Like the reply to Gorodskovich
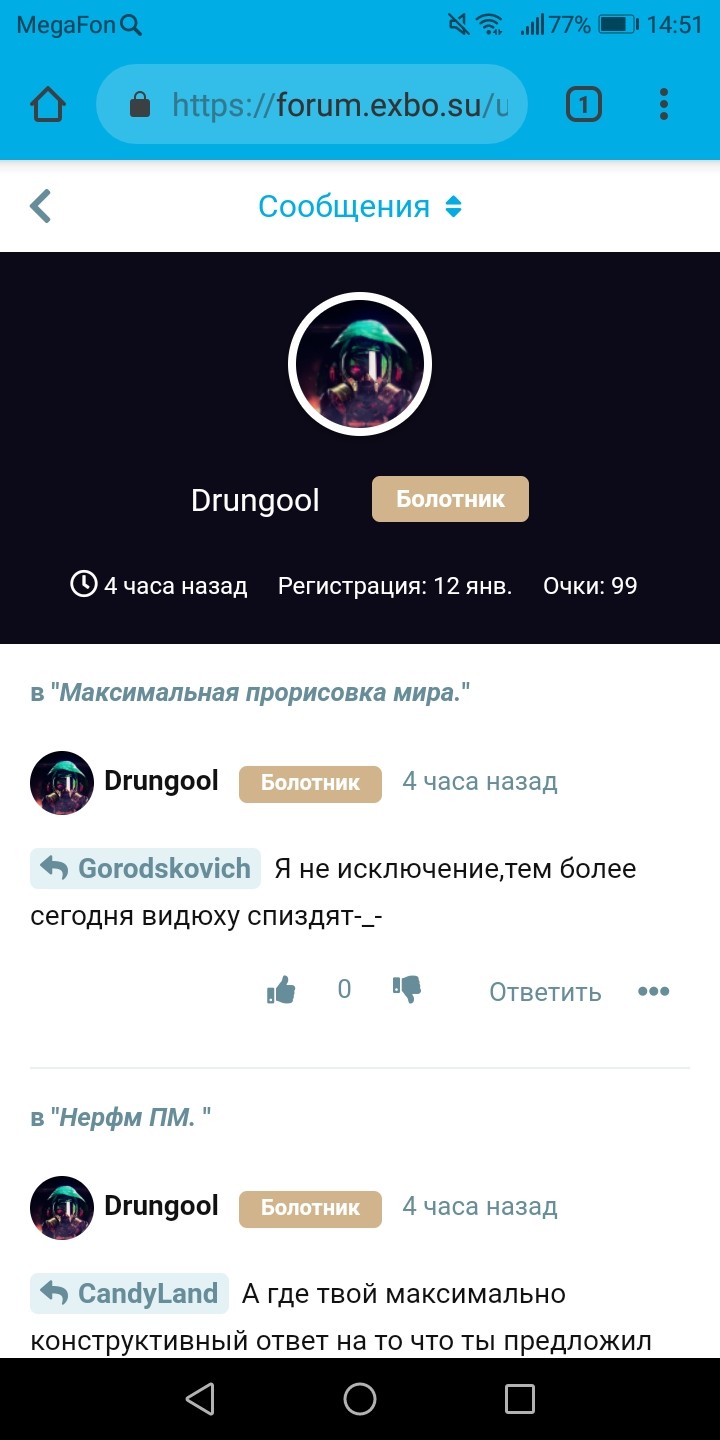Screen dimensions: 720x1440 [281, 991]
